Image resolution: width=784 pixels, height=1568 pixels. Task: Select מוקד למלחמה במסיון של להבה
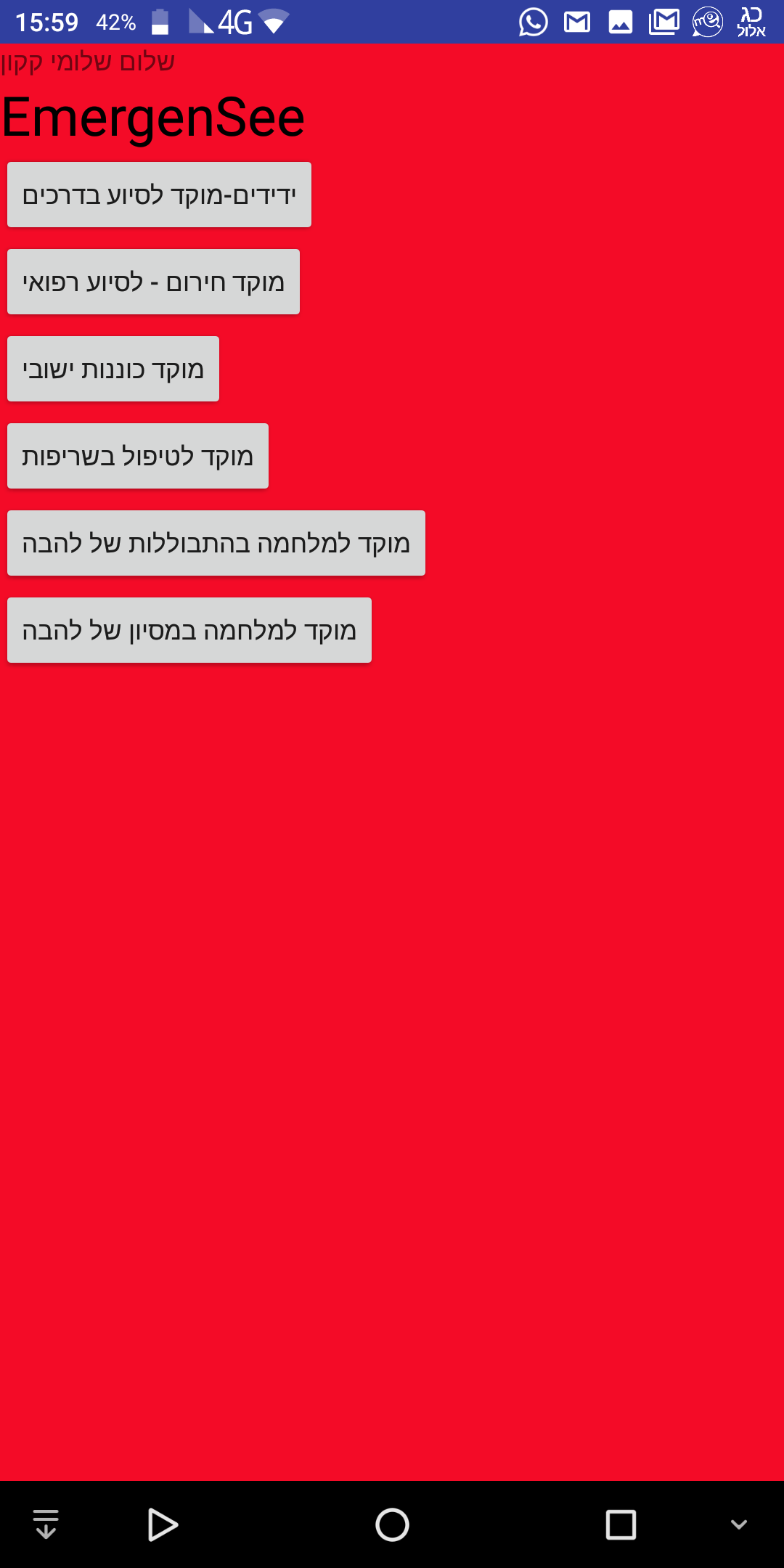click(189, 630)
